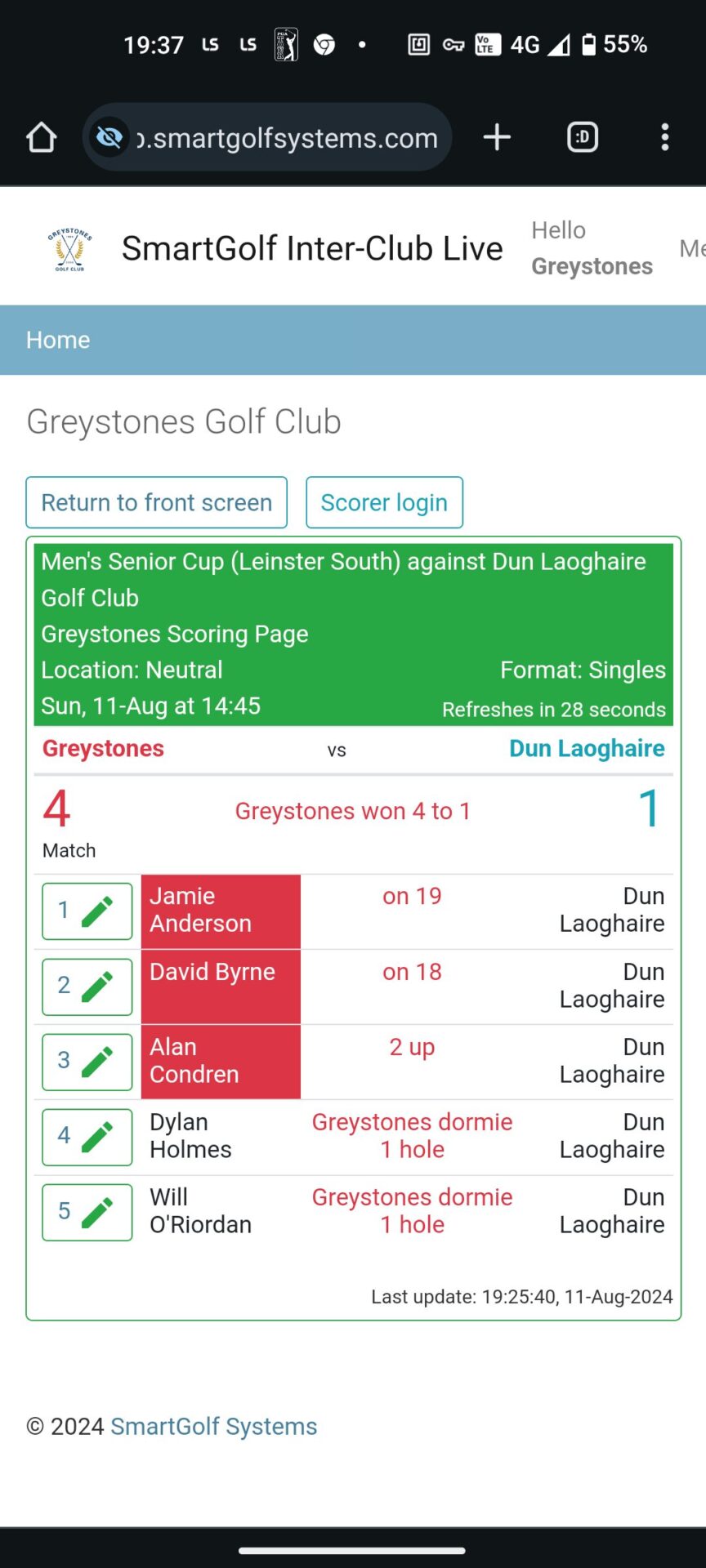
Task: Open the SmartGolf Systems footer link
Action: click(214, 1426)
